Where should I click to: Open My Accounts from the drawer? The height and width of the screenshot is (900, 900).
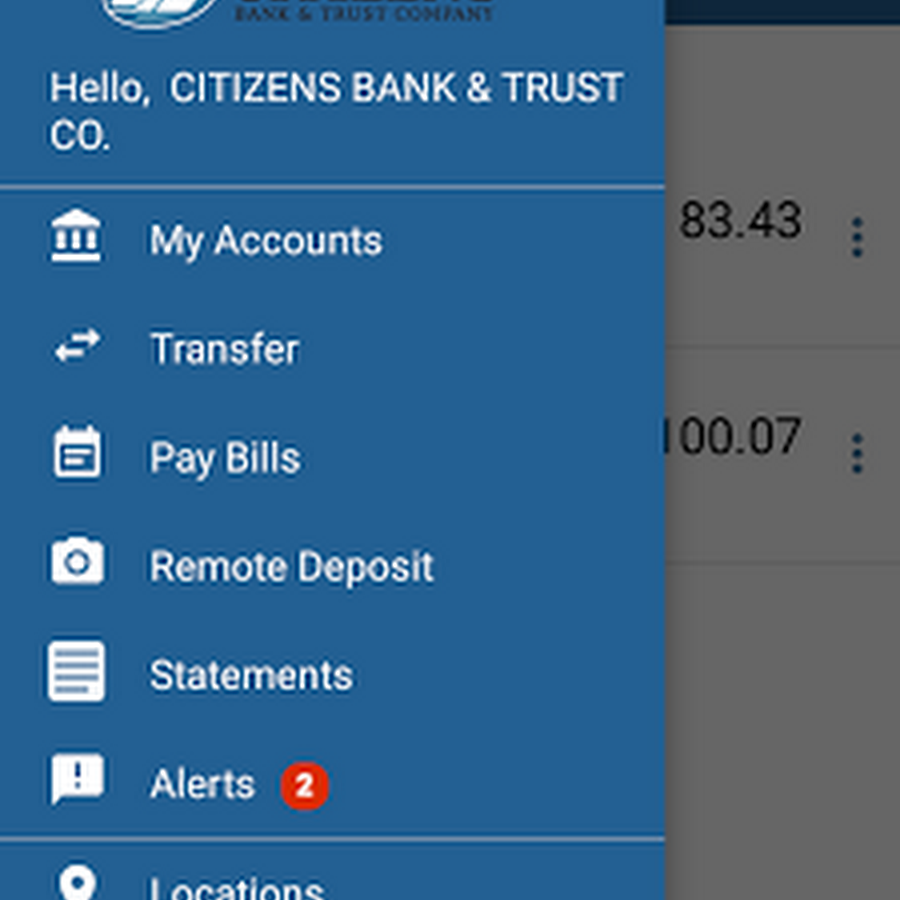coord(265,241)
